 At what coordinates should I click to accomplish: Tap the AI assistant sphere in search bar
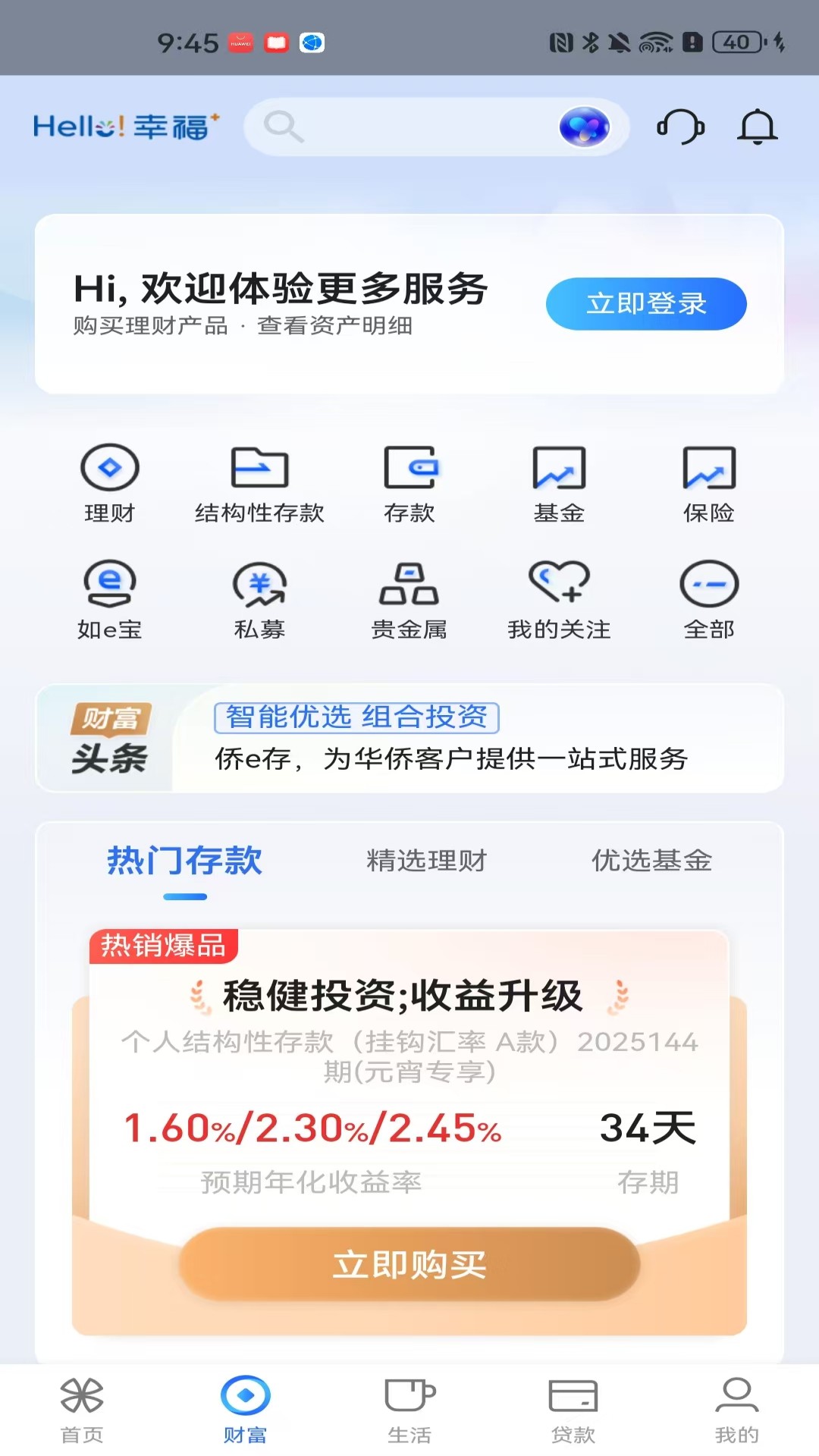point(583,127)
